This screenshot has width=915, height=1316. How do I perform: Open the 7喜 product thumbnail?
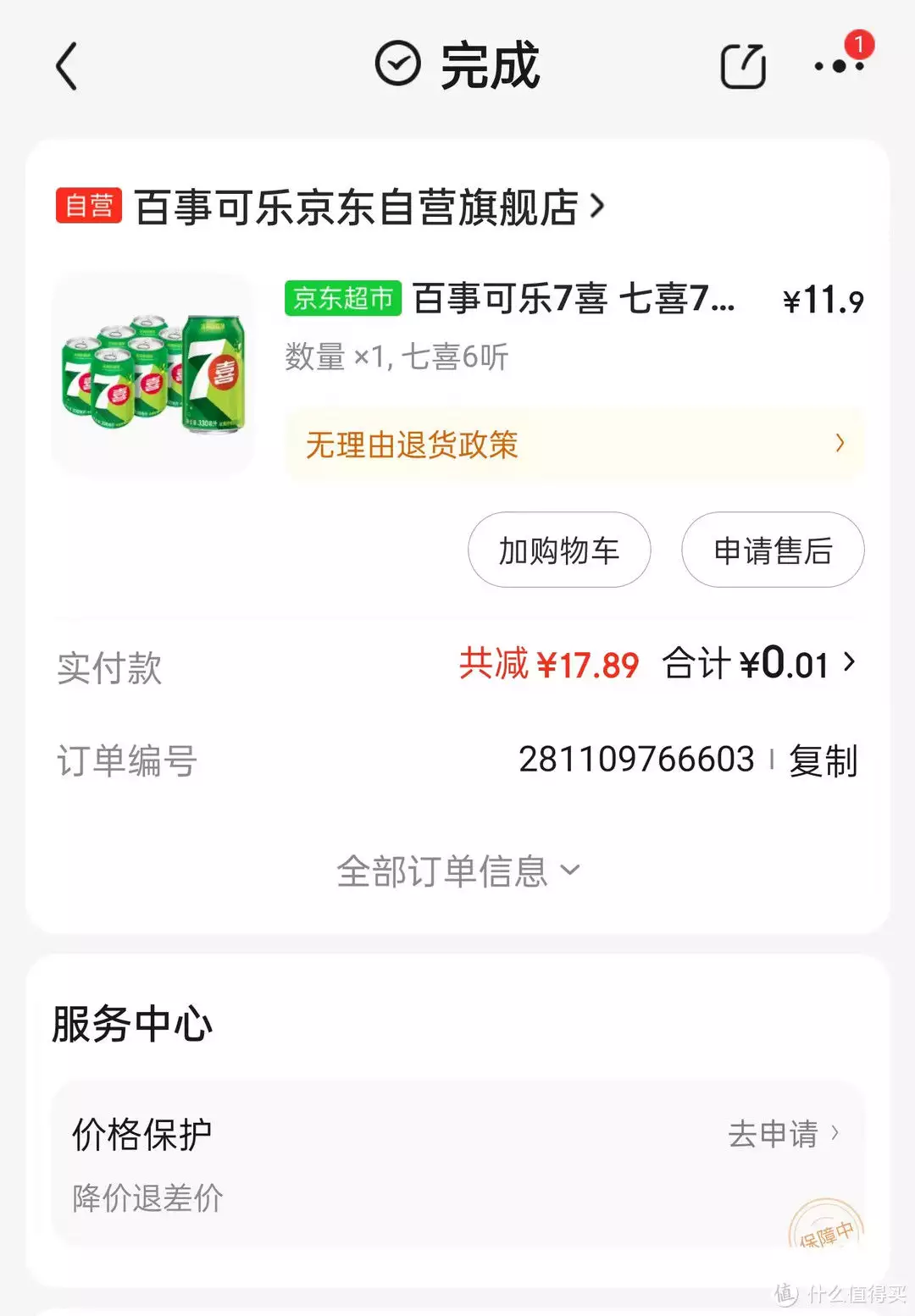[153, 373]
